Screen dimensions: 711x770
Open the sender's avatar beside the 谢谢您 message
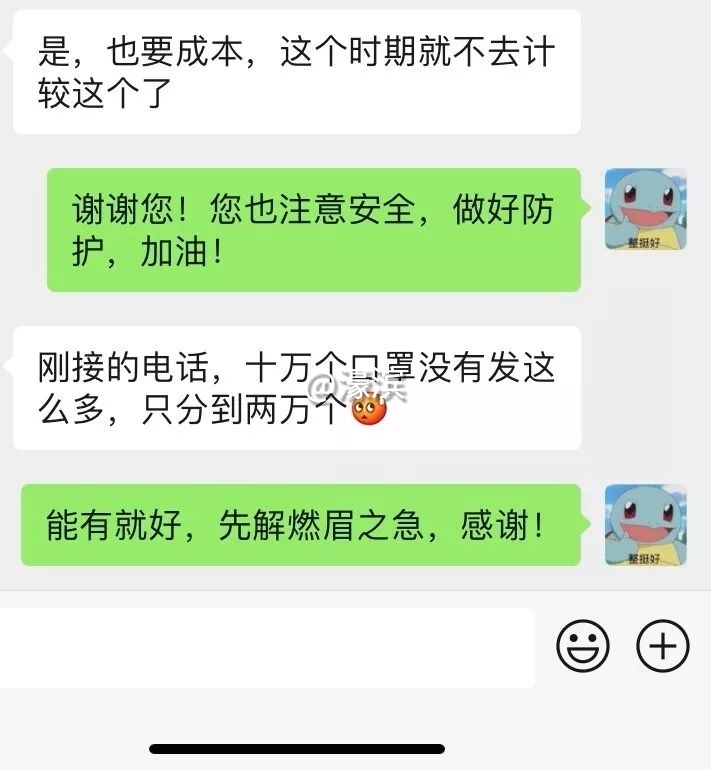tap(645, 209)
